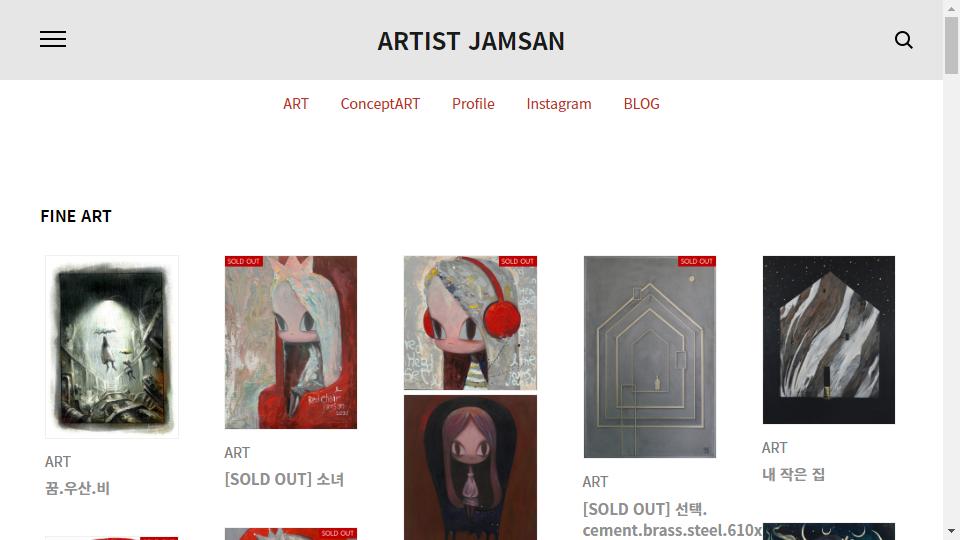960x540 pixels.
Task: Open the hamburger drawer menu
Action: pos(53,40)
